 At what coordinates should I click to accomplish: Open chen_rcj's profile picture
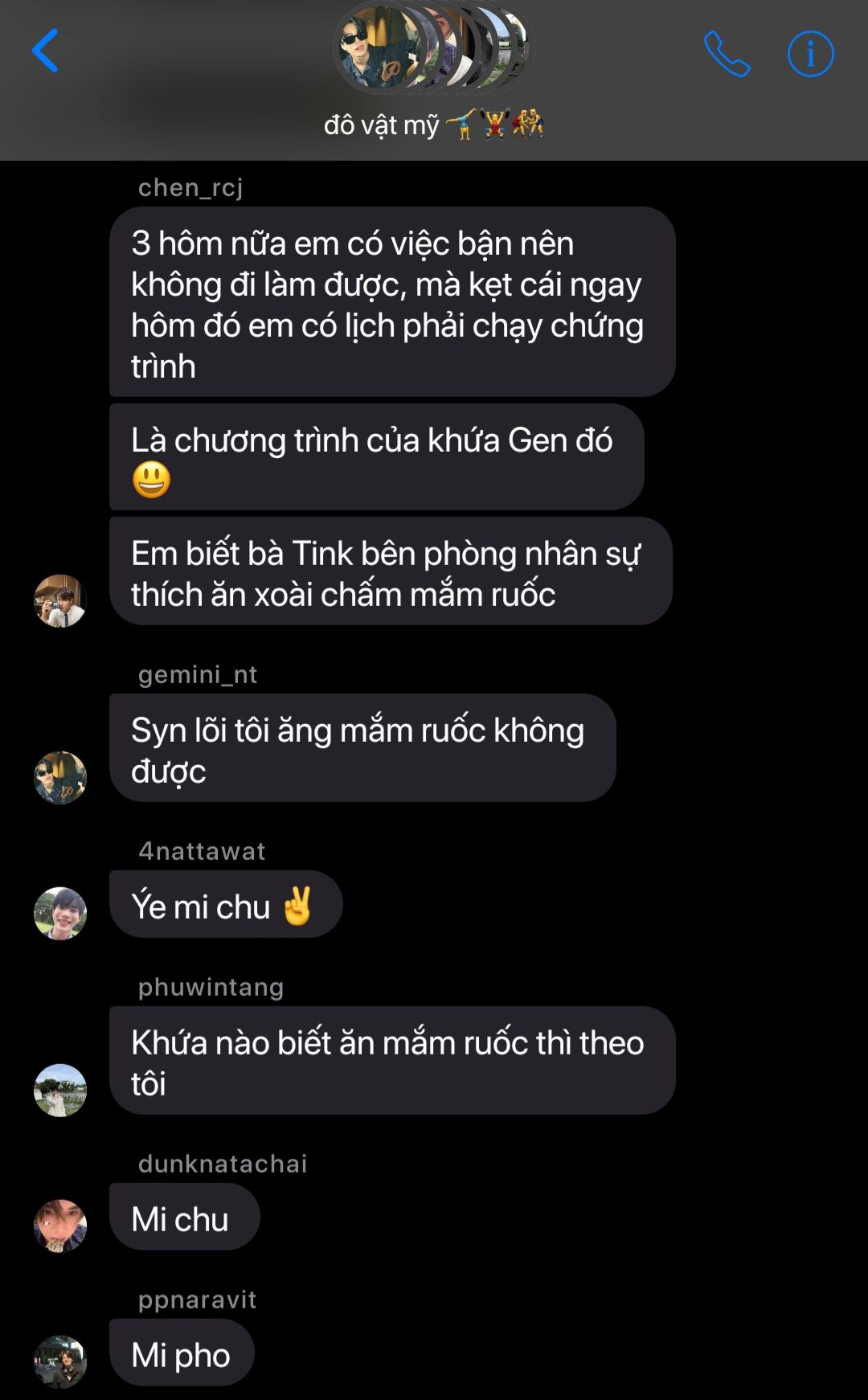point(60,600)
